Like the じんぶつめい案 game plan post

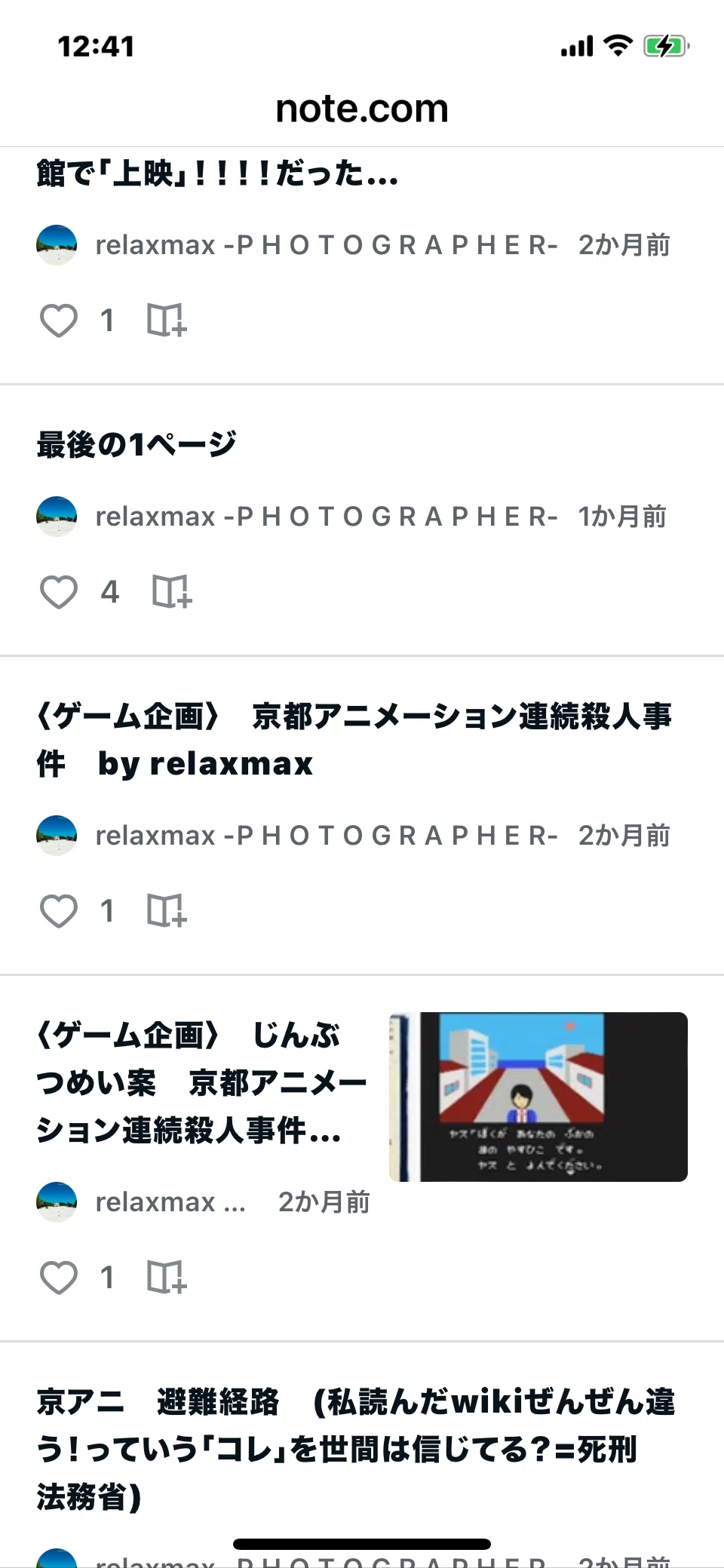pos(58,1278)
